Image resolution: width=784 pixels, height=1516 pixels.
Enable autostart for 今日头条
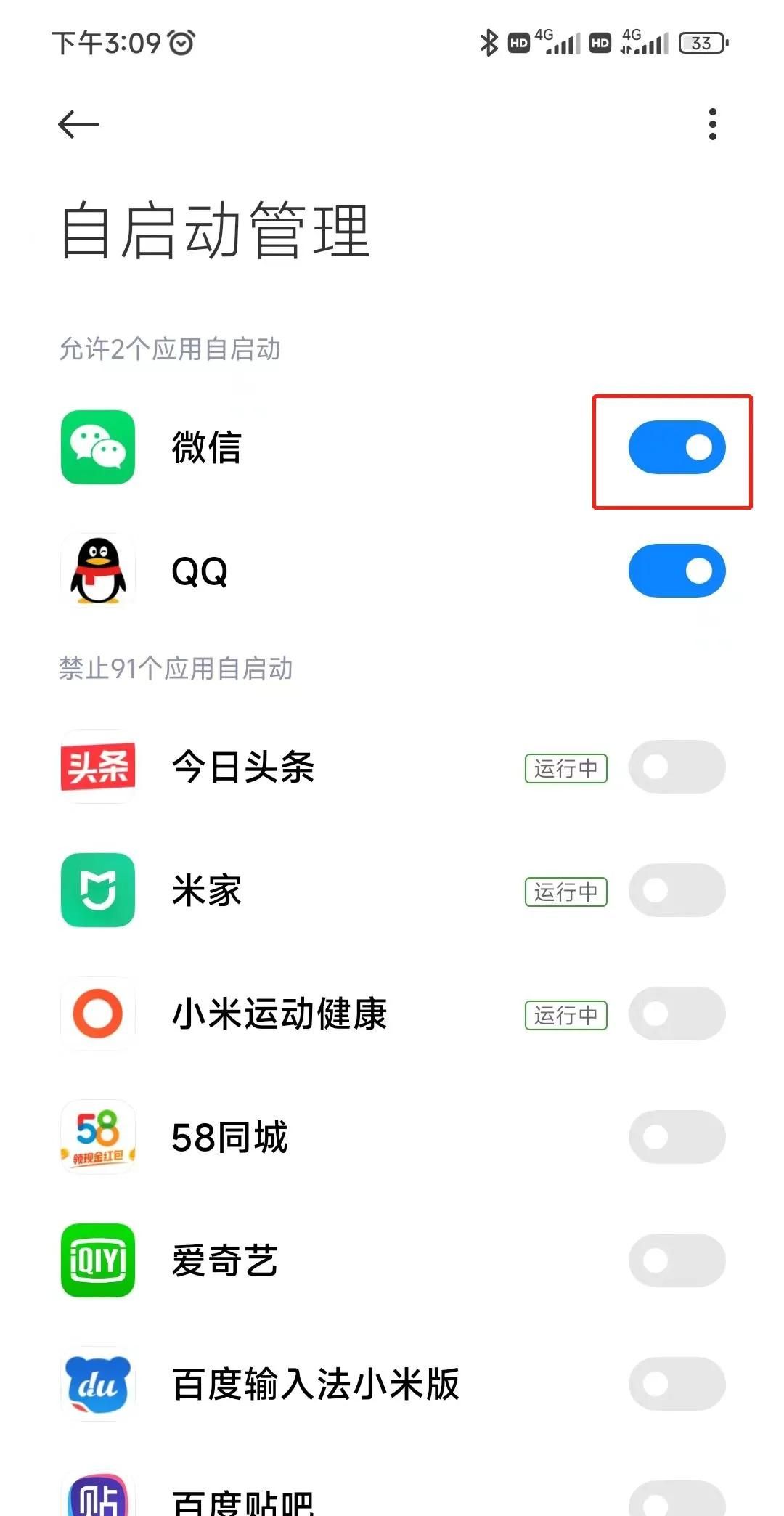[x=677, y=767]
